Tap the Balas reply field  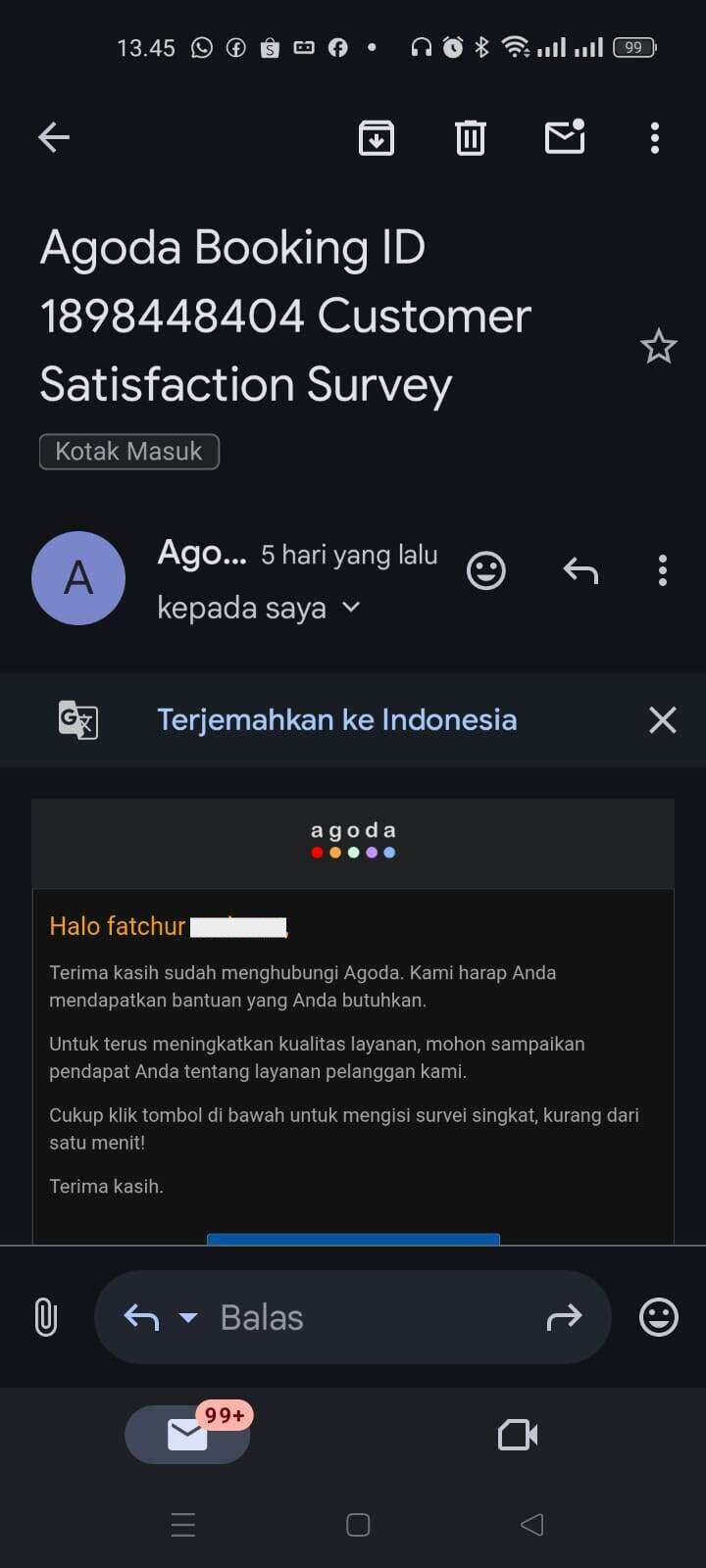(x=353, y=1317)
